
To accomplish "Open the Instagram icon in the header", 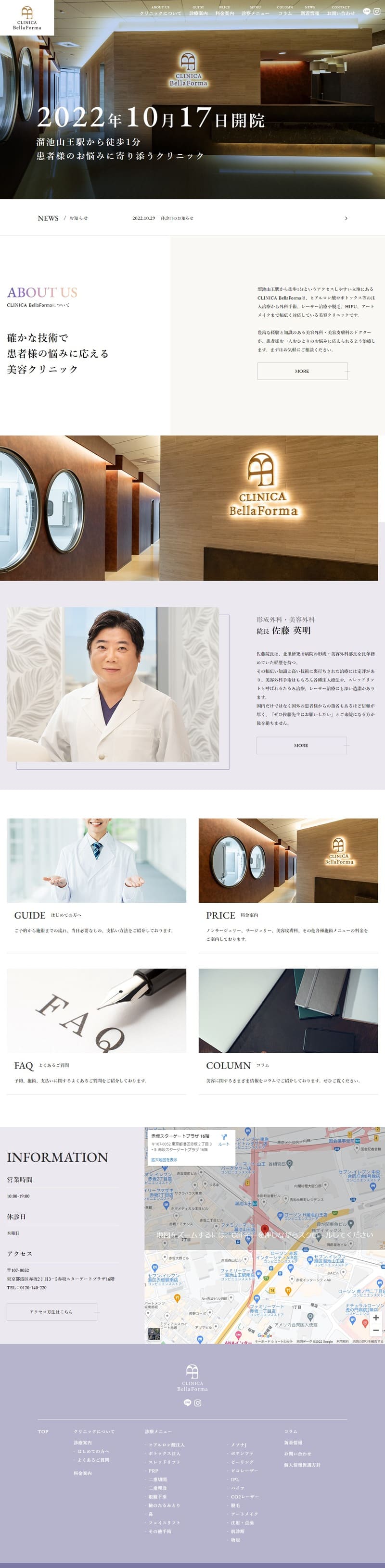I will [377, 11].
